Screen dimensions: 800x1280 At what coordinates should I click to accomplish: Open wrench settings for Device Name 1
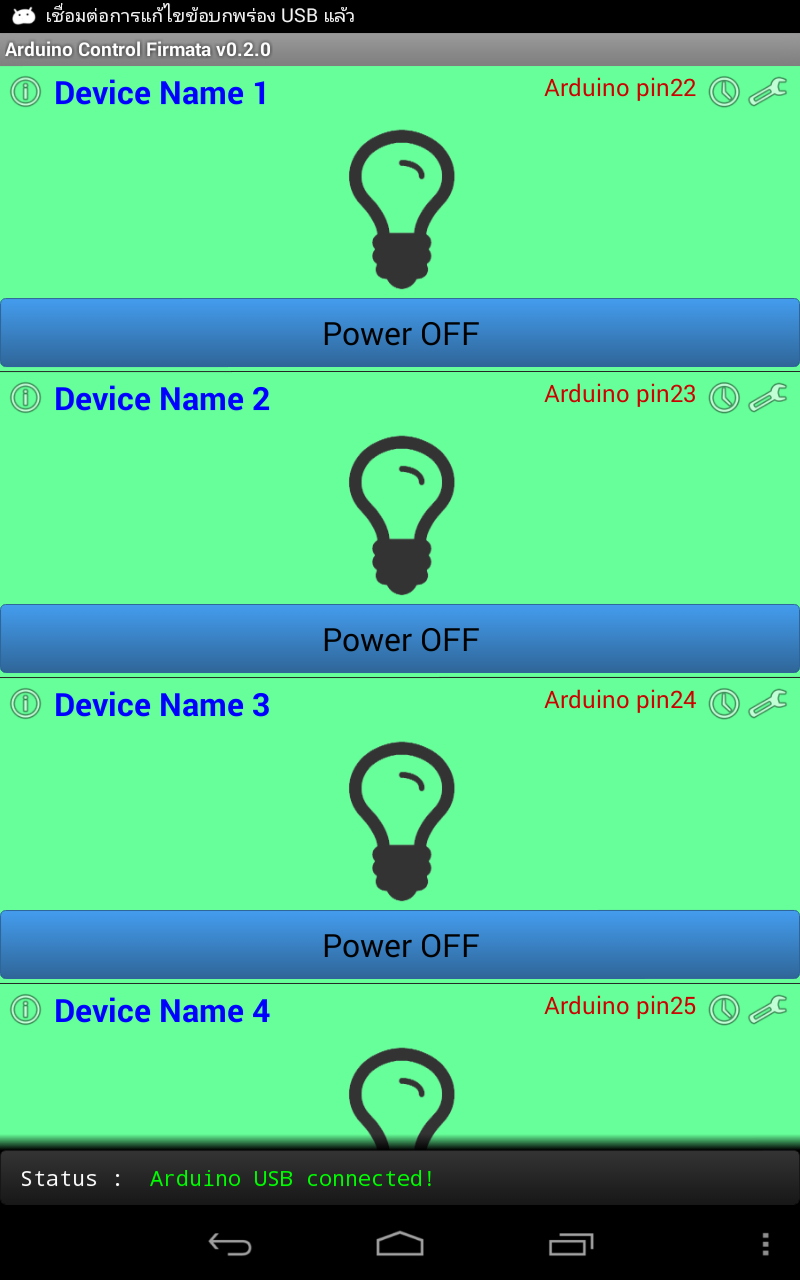coord(768,92)
